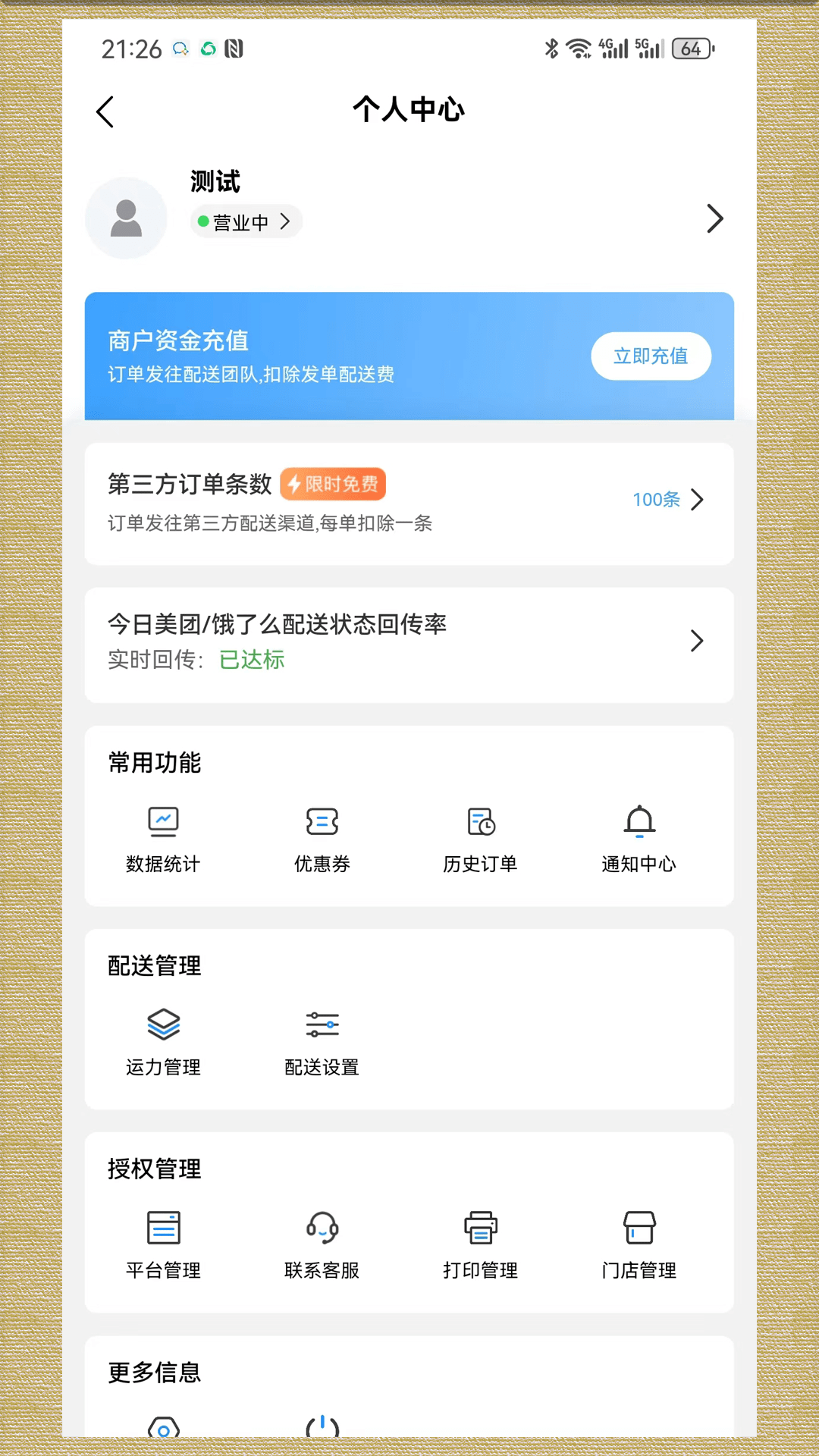819x1456 pixels.
Task: Contact 联系客服
Action: tap(322, 1245)
